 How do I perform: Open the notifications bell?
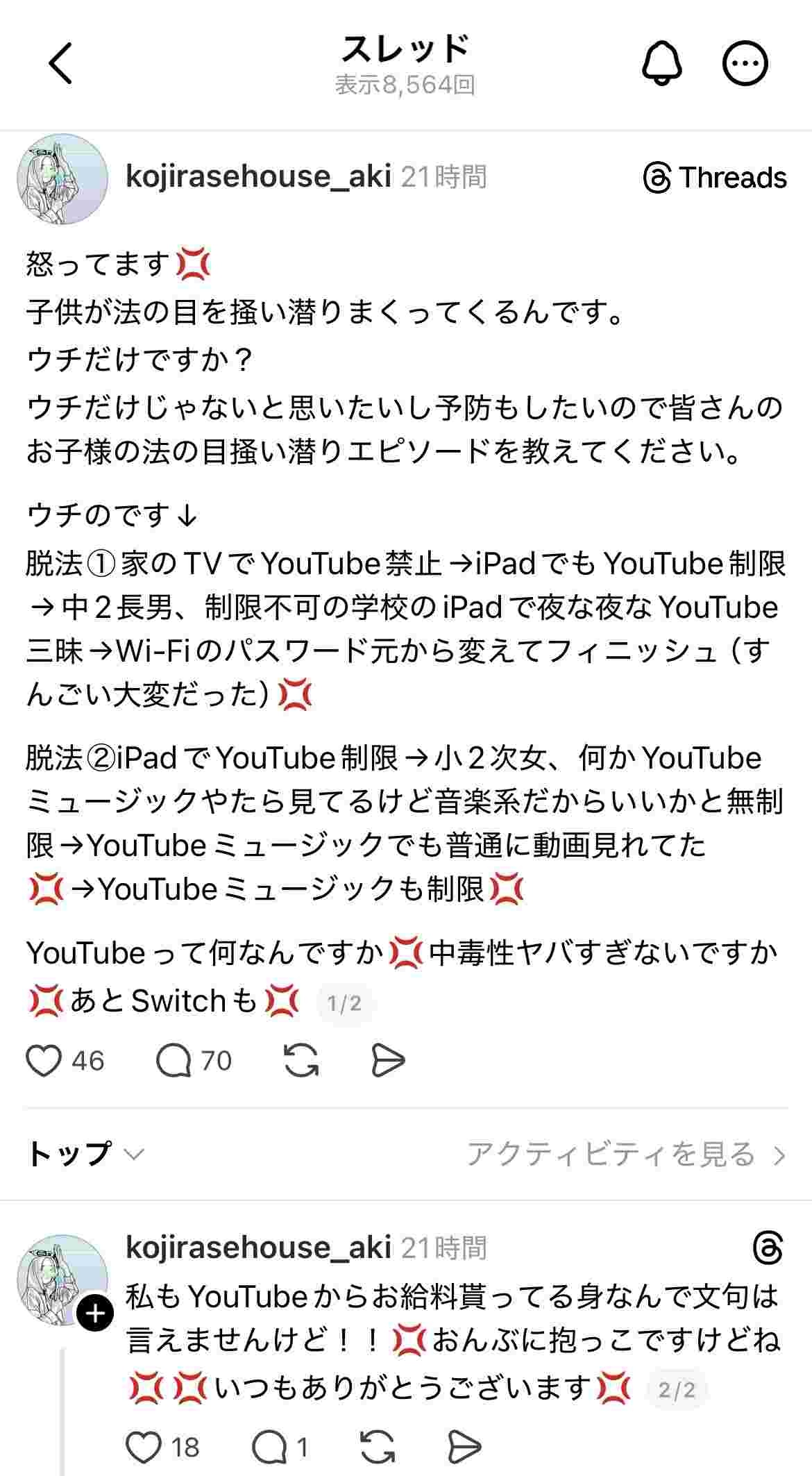(661, 64)
